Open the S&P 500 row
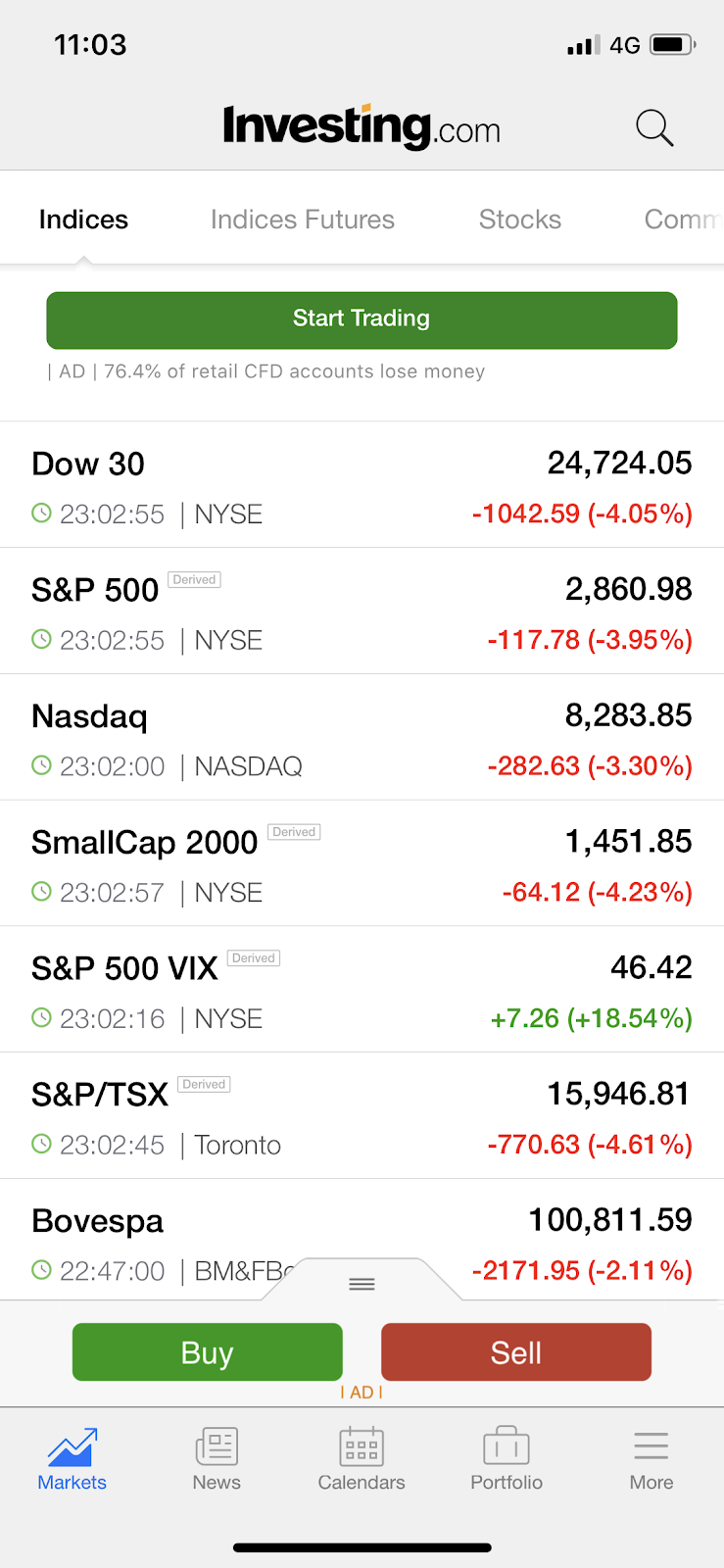The height and width of the screenshot is (1568, 724). [362, 612]
